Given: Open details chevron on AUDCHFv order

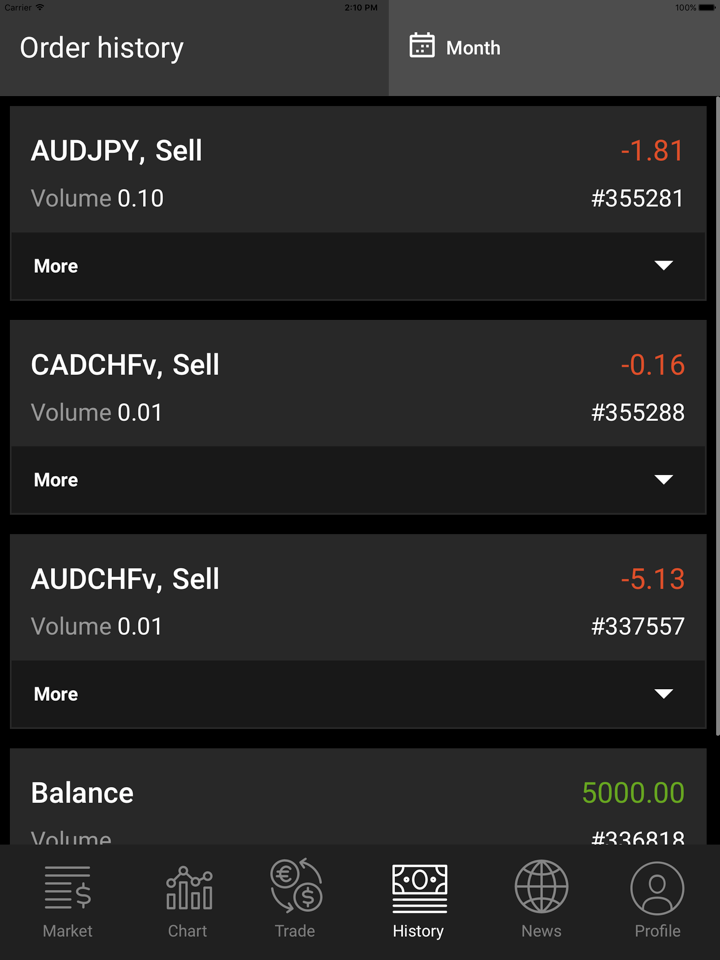Looking at the screenshot, I should (665, 693).
